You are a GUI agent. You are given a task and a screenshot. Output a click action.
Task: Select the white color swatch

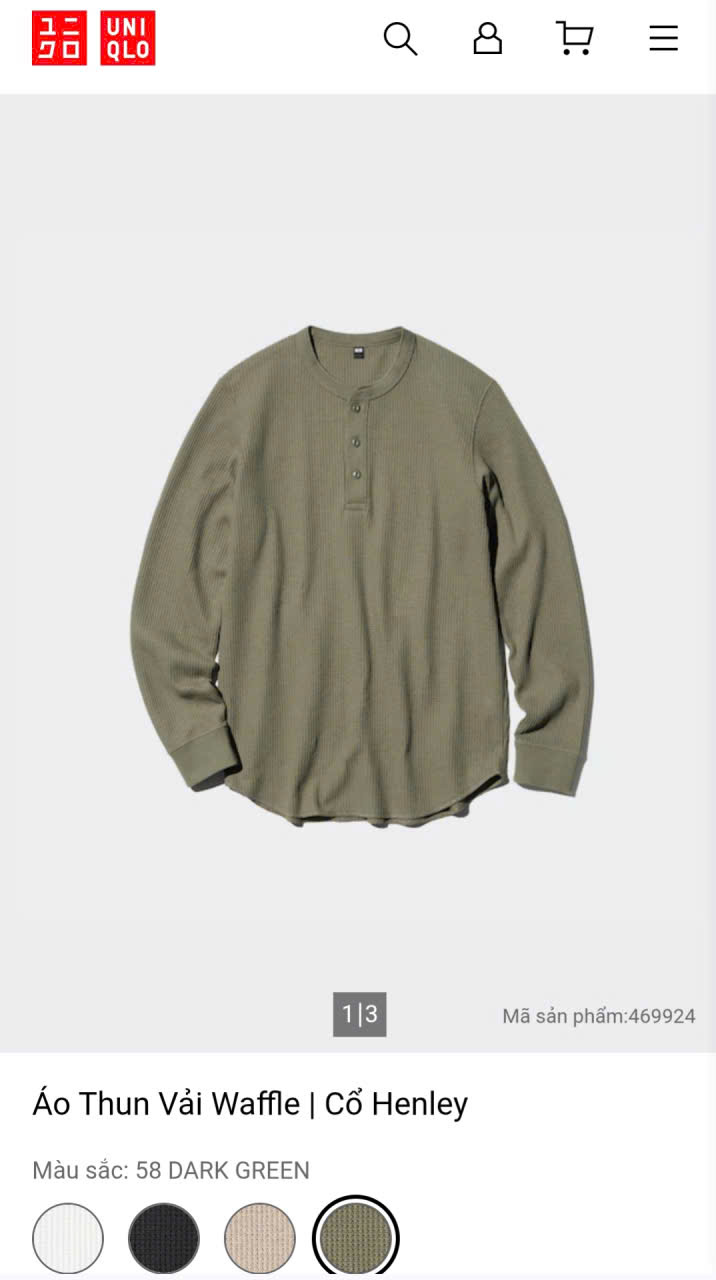tap(68, 1238)
